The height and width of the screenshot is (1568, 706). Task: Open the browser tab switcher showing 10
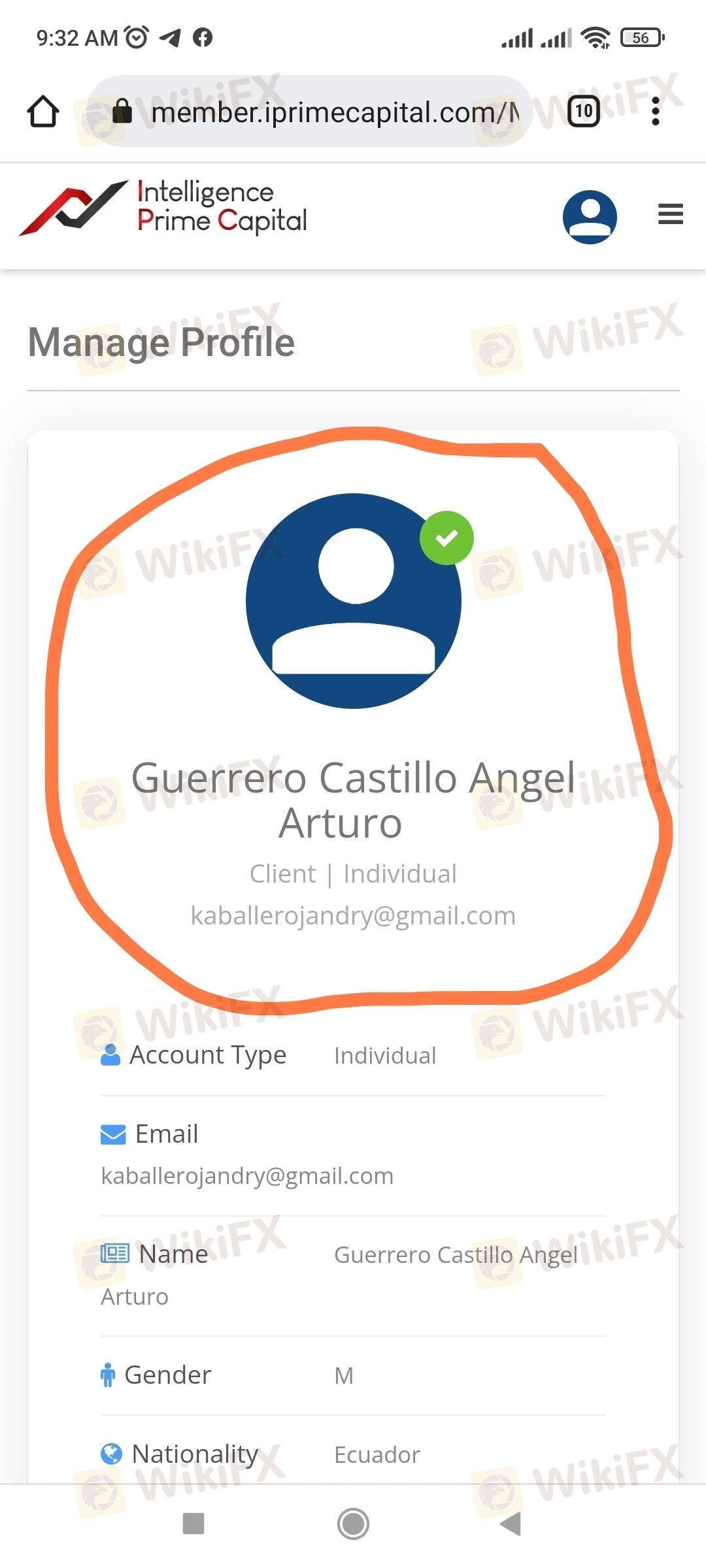point(584,111)
